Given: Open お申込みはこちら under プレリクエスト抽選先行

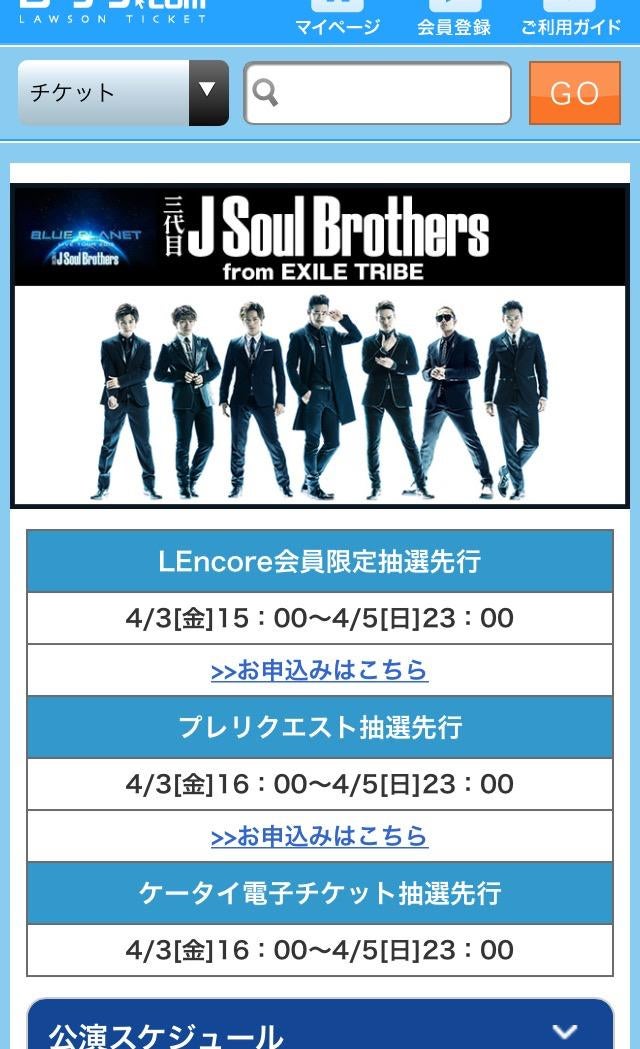Looking at the screenshot, I should (320, 836).
